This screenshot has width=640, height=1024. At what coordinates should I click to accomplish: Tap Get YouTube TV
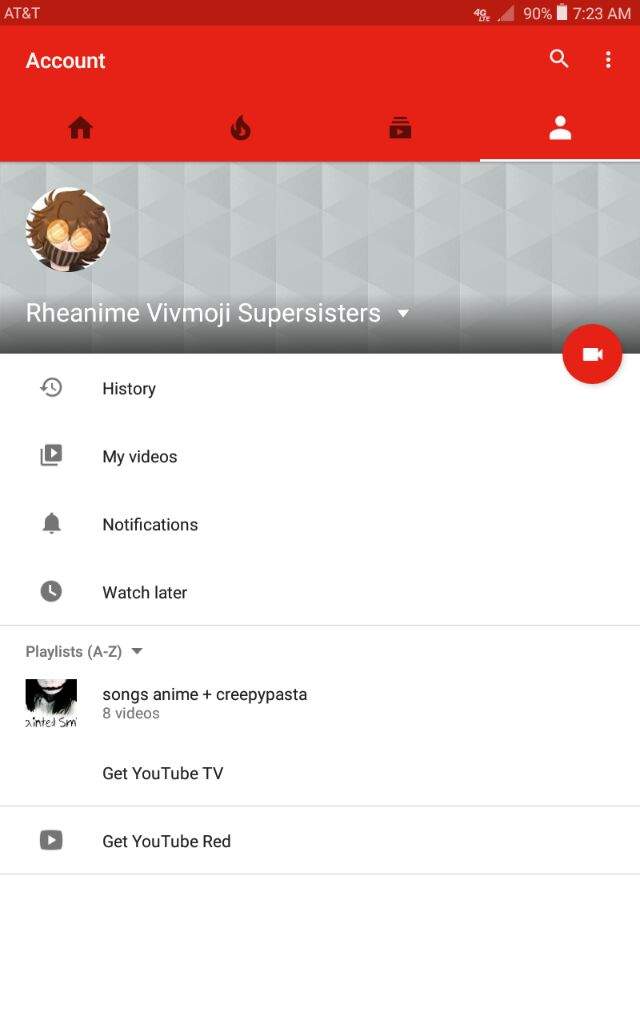pos(162,773)
